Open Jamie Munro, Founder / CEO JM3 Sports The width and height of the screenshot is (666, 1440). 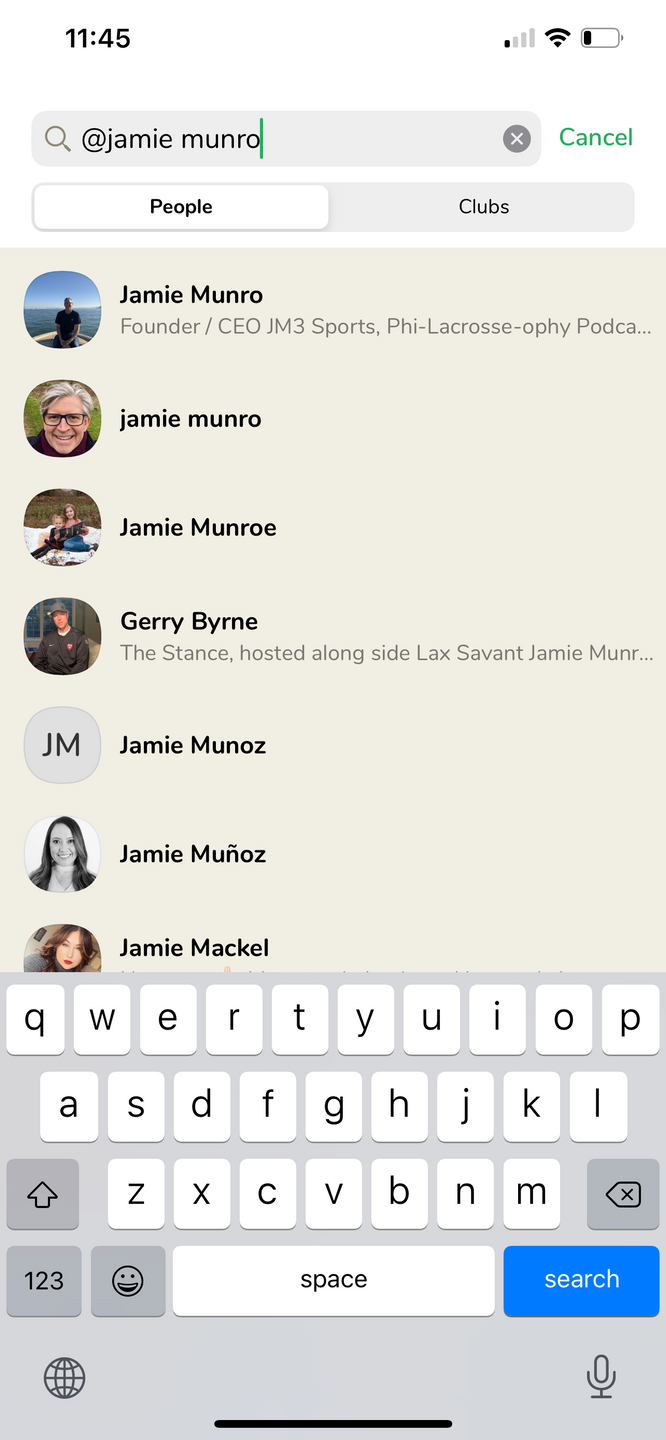click(333, 310)
